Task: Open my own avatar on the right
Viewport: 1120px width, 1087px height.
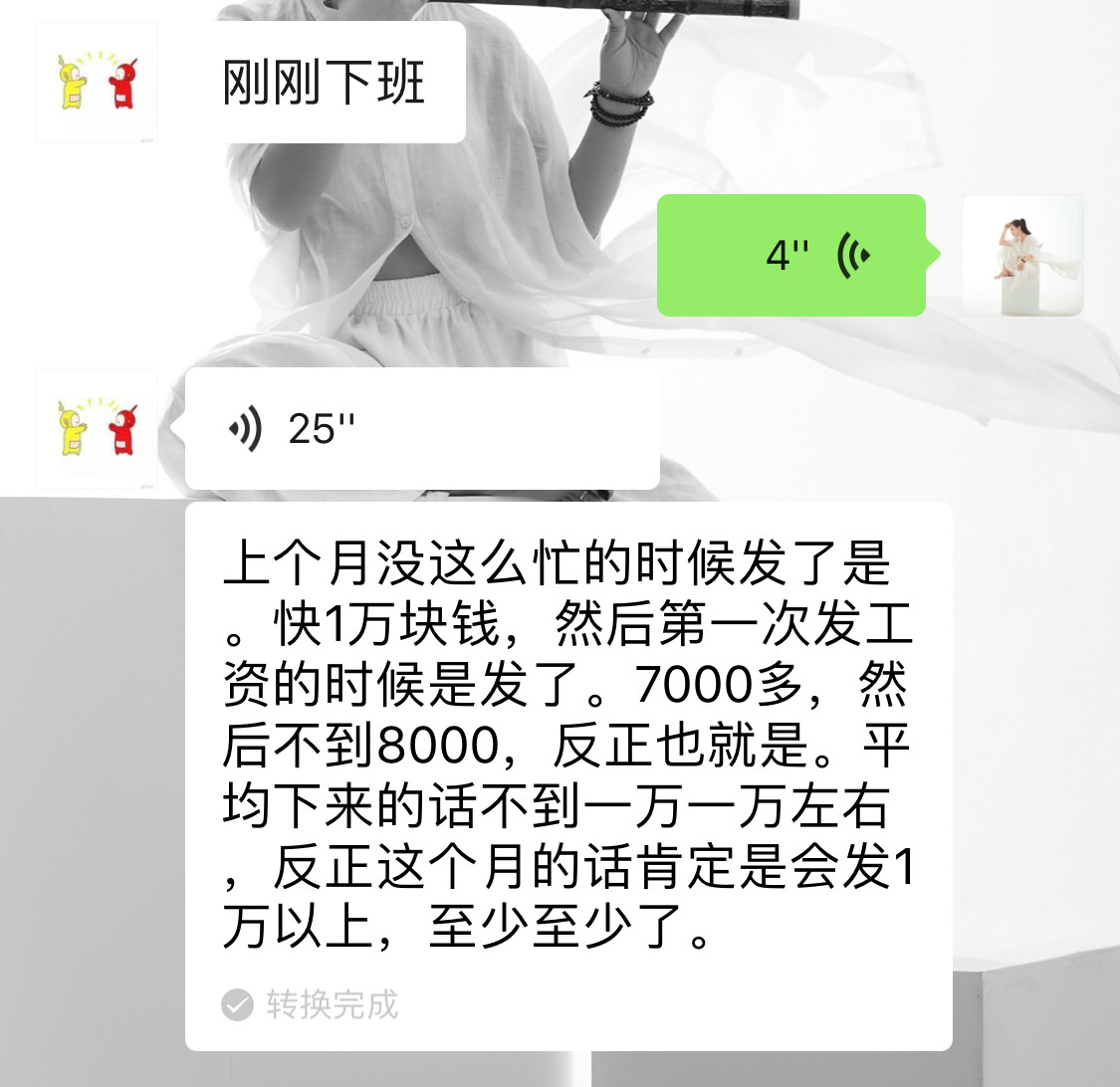Action: [1022, 256]
